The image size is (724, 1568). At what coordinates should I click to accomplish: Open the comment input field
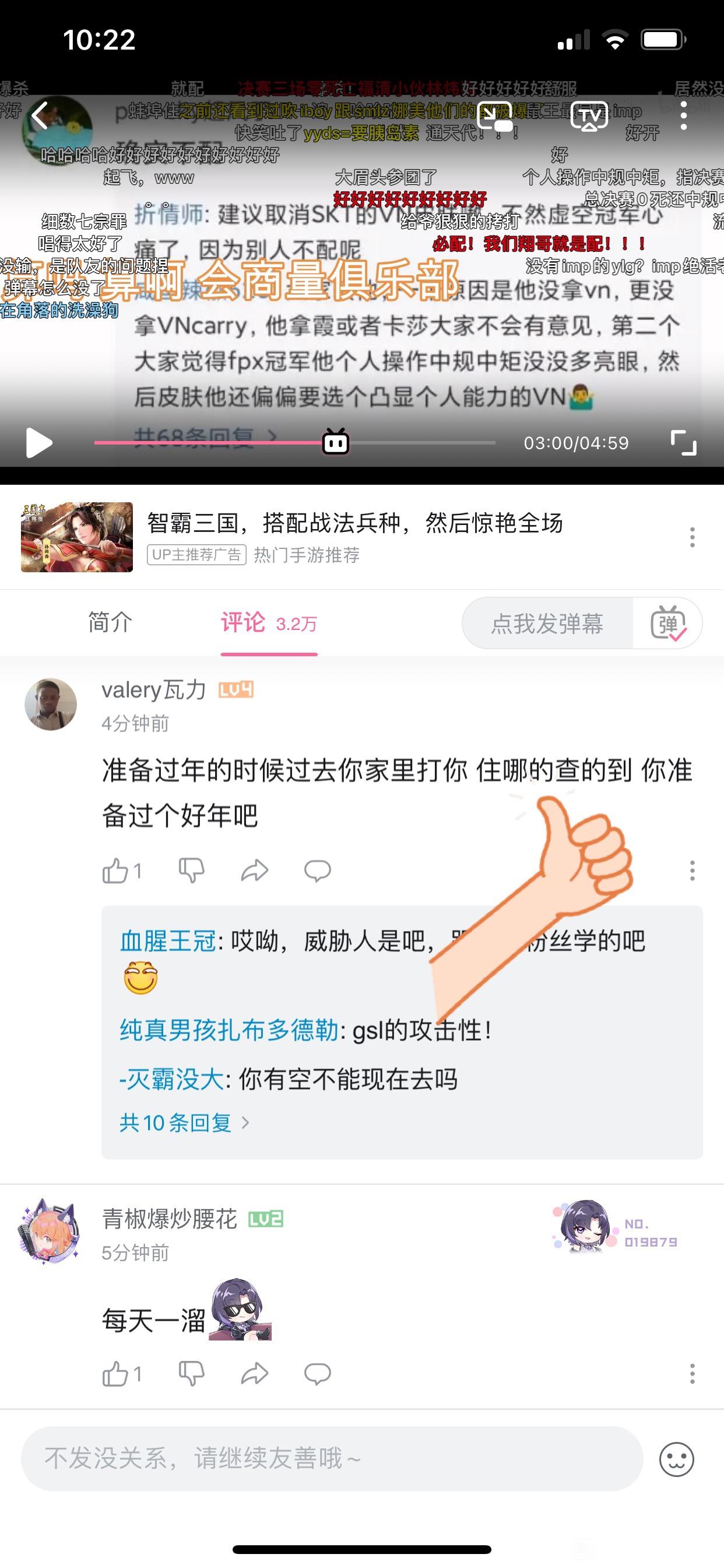coord(332,1458)
